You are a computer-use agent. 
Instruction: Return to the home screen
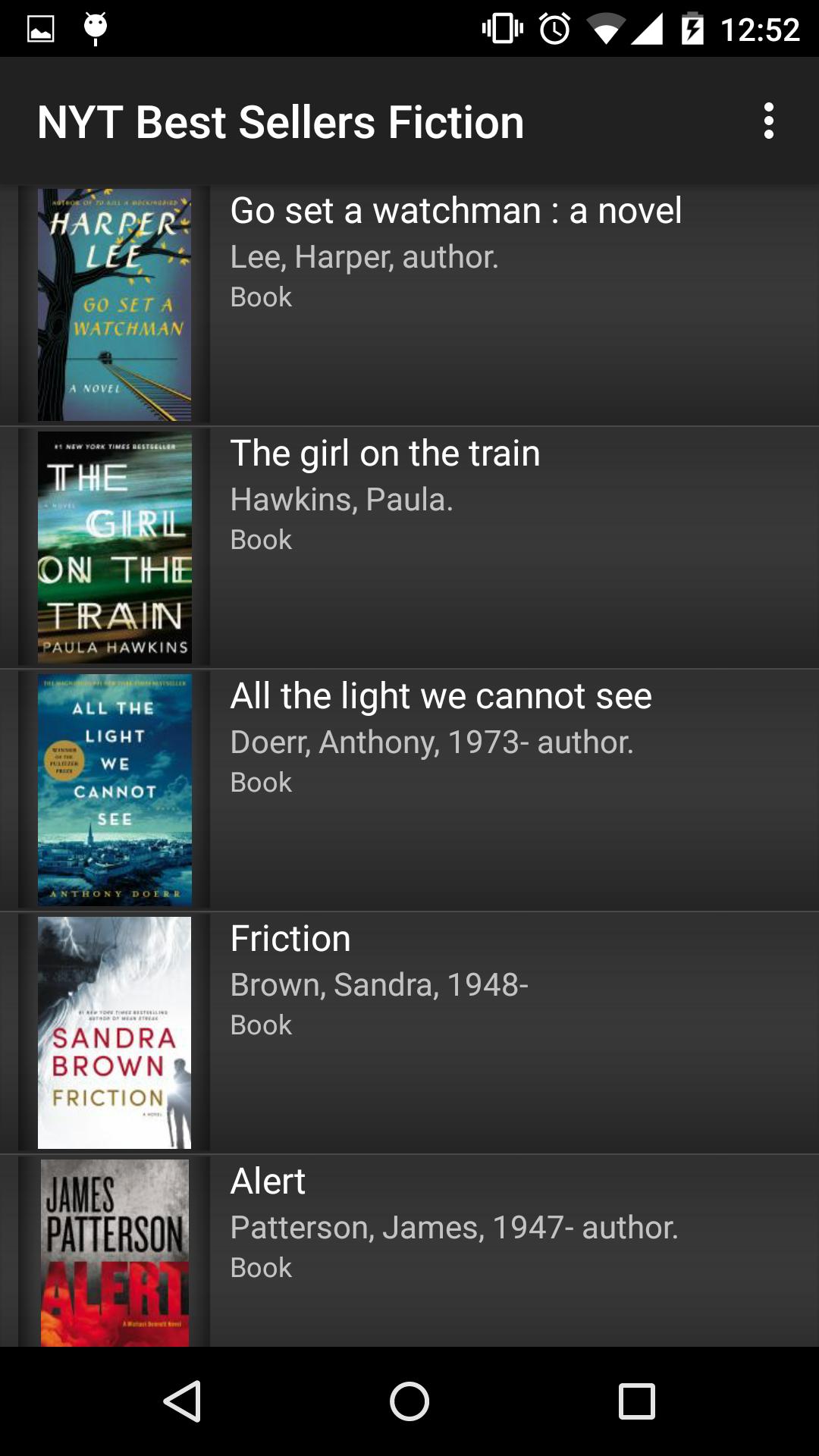tap(409, 1401)
